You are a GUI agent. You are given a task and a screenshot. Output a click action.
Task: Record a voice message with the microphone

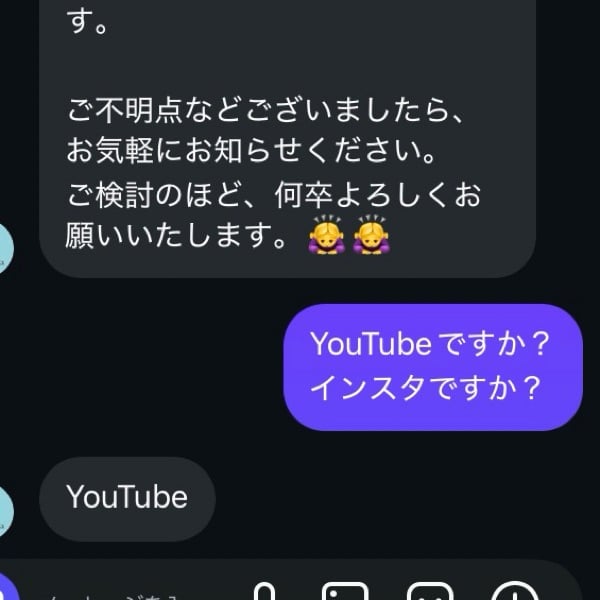coord(264,593)
